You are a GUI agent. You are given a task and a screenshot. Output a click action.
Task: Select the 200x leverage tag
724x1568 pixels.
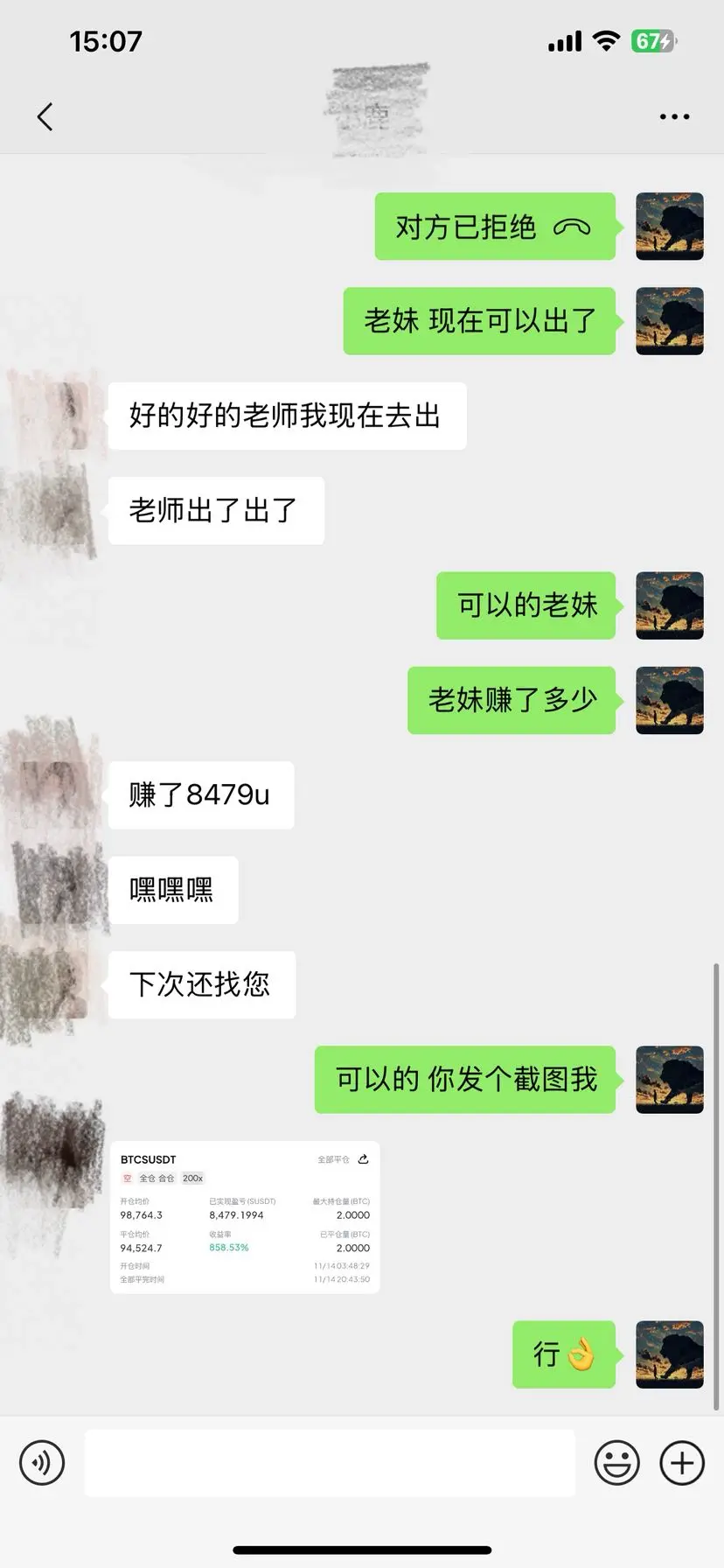click(192, 1178)
